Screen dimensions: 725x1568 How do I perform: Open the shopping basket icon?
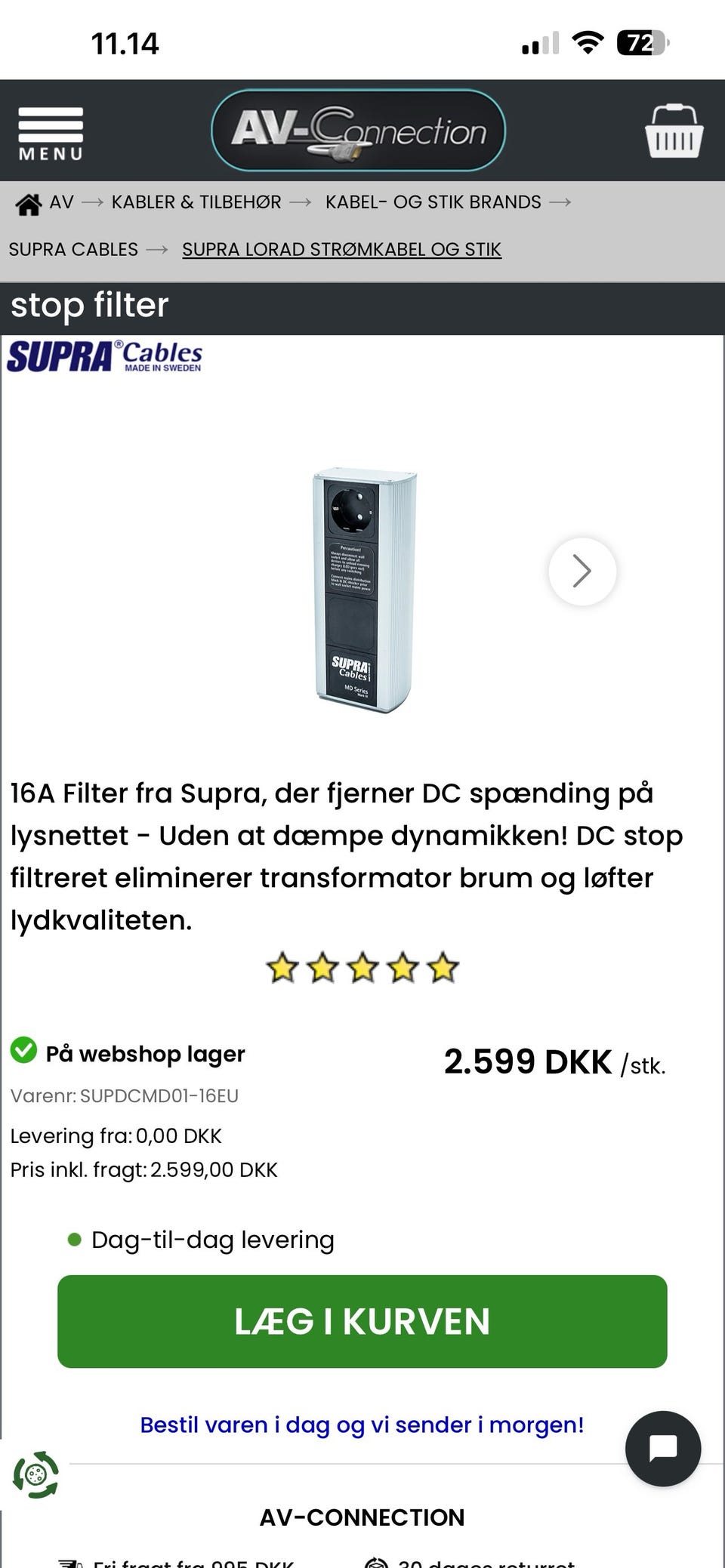click(674, 131)
